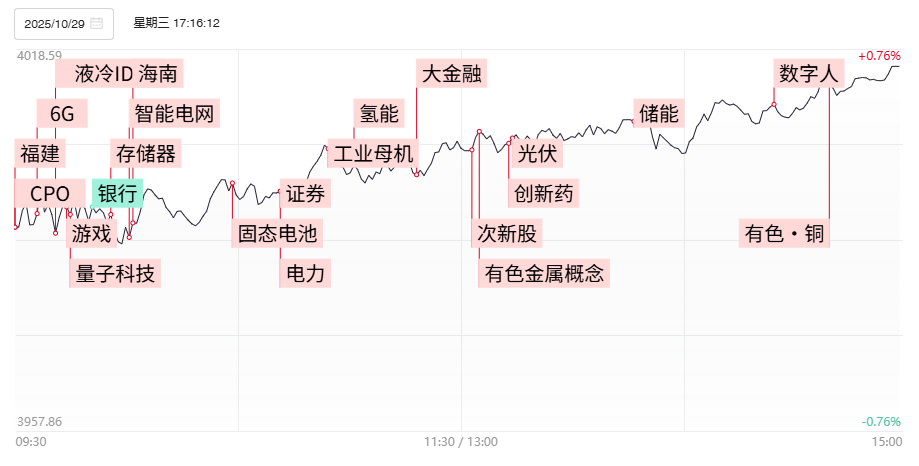Select the 创新药 label
The image size is (919, 466).
click(x=544, y=194)
